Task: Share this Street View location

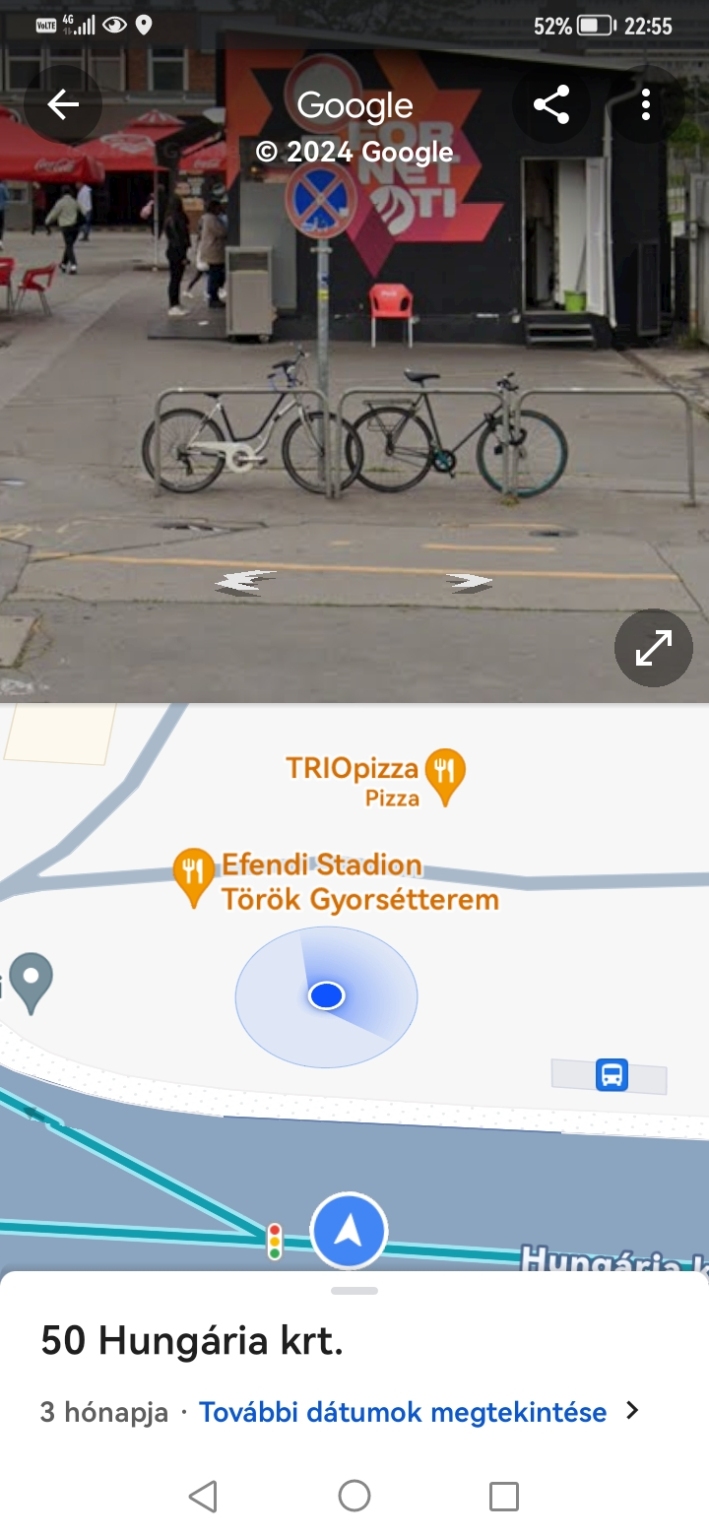Action: pos(551,104)
